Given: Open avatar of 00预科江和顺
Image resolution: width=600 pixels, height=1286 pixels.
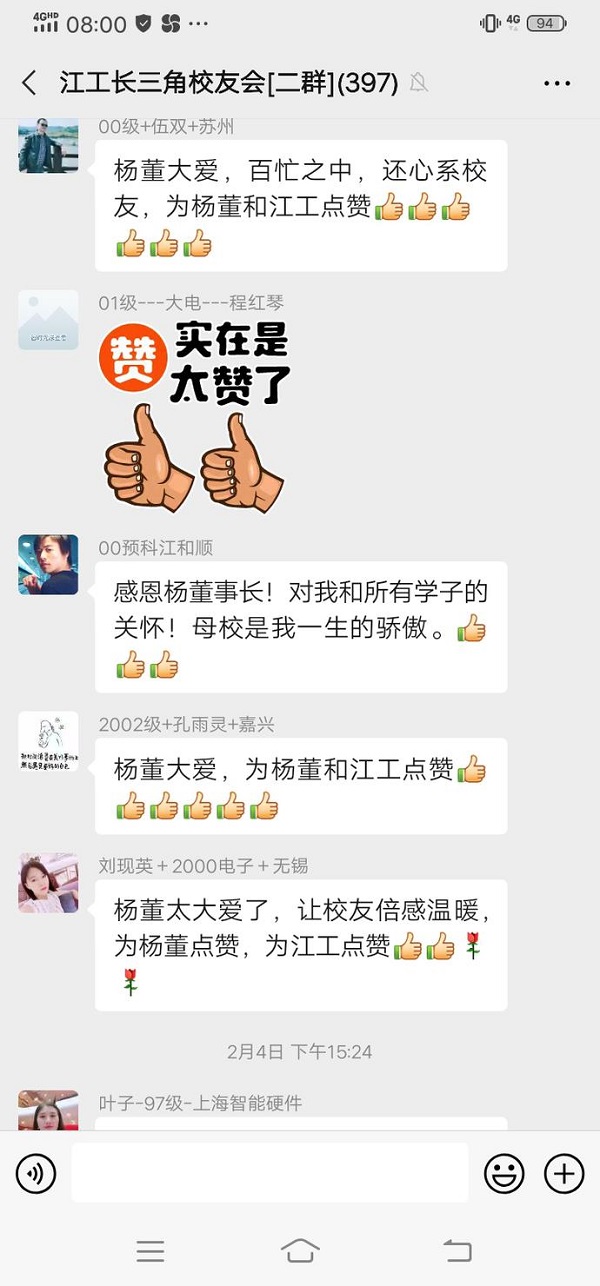Looking at the screenshot, I should point(48,565).
